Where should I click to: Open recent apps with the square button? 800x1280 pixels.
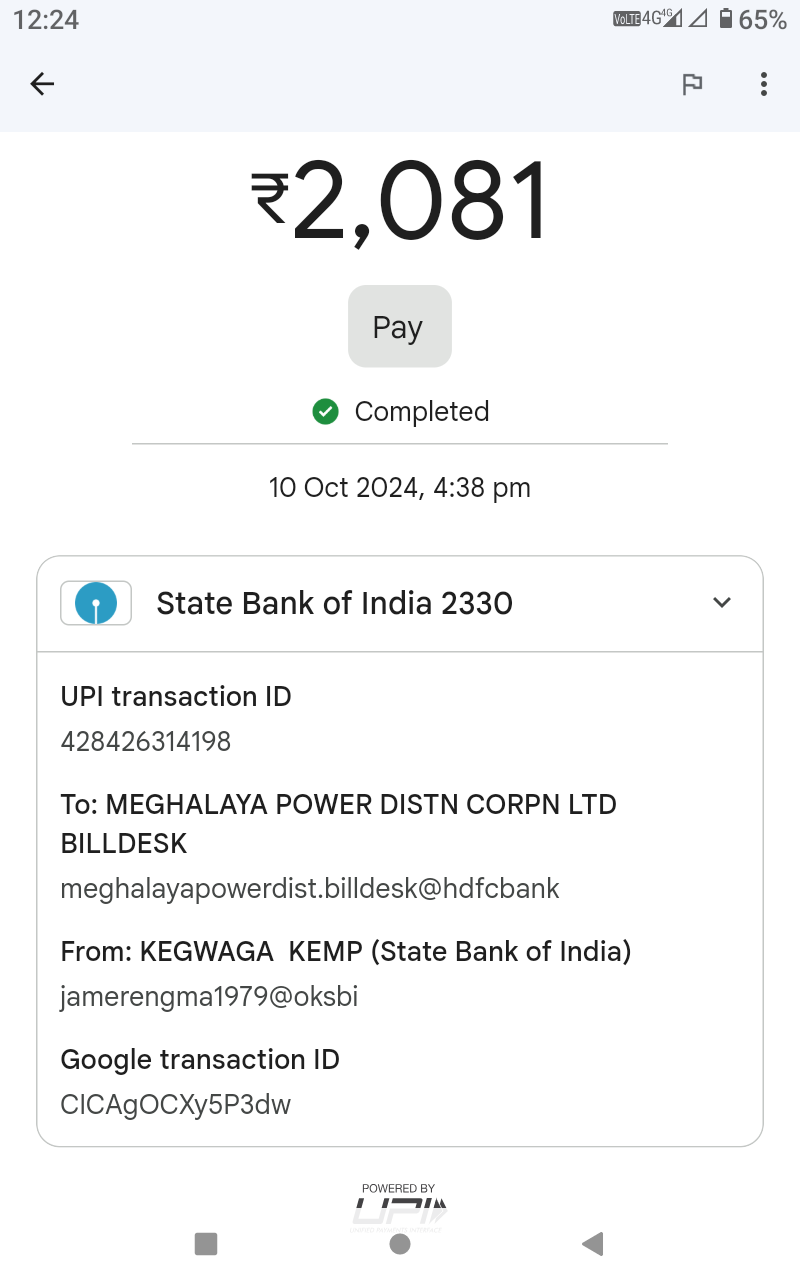(206, 1244)
